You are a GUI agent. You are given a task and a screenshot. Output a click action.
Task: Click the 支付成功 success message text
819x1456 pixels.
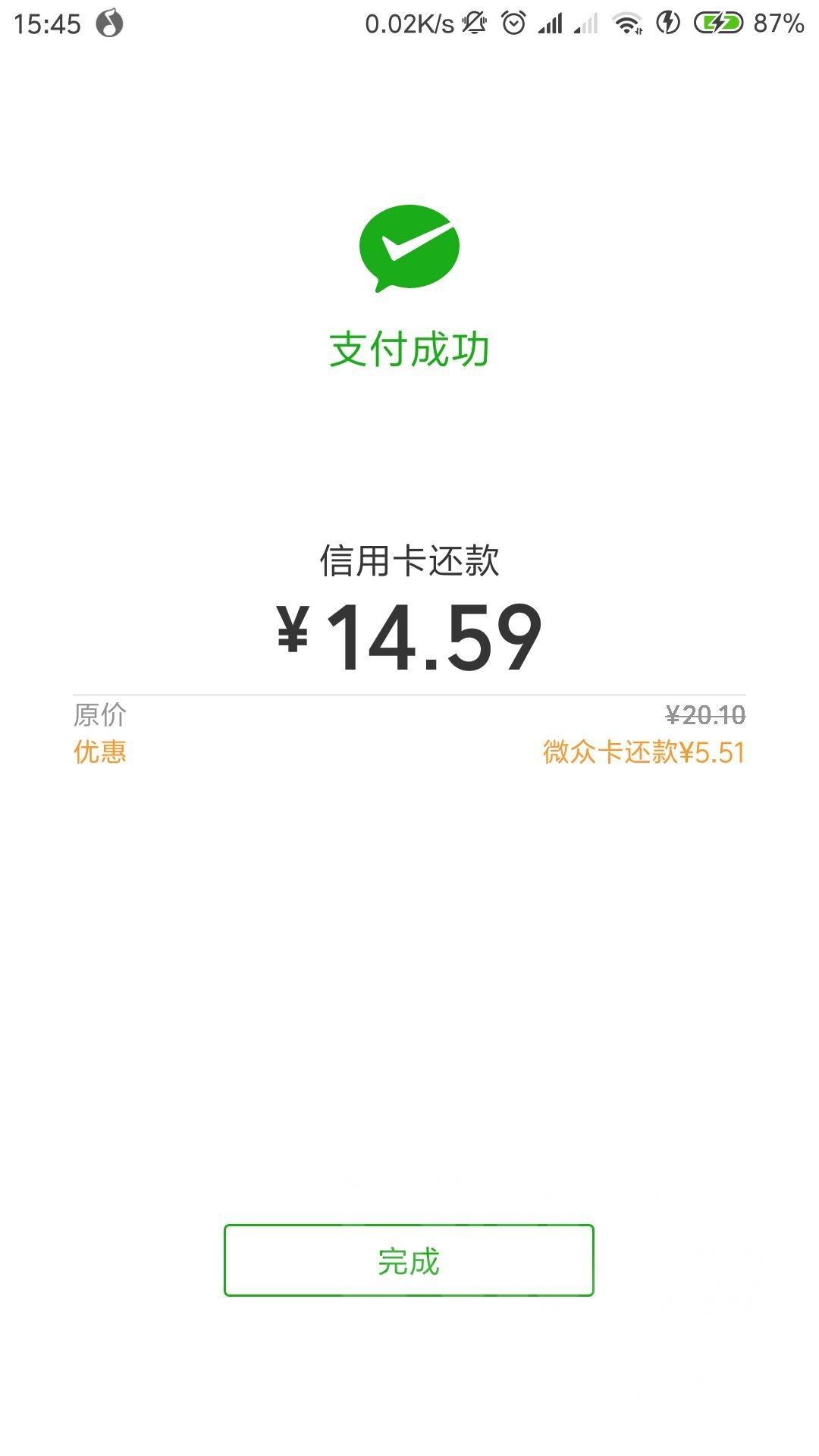(409, 349)
